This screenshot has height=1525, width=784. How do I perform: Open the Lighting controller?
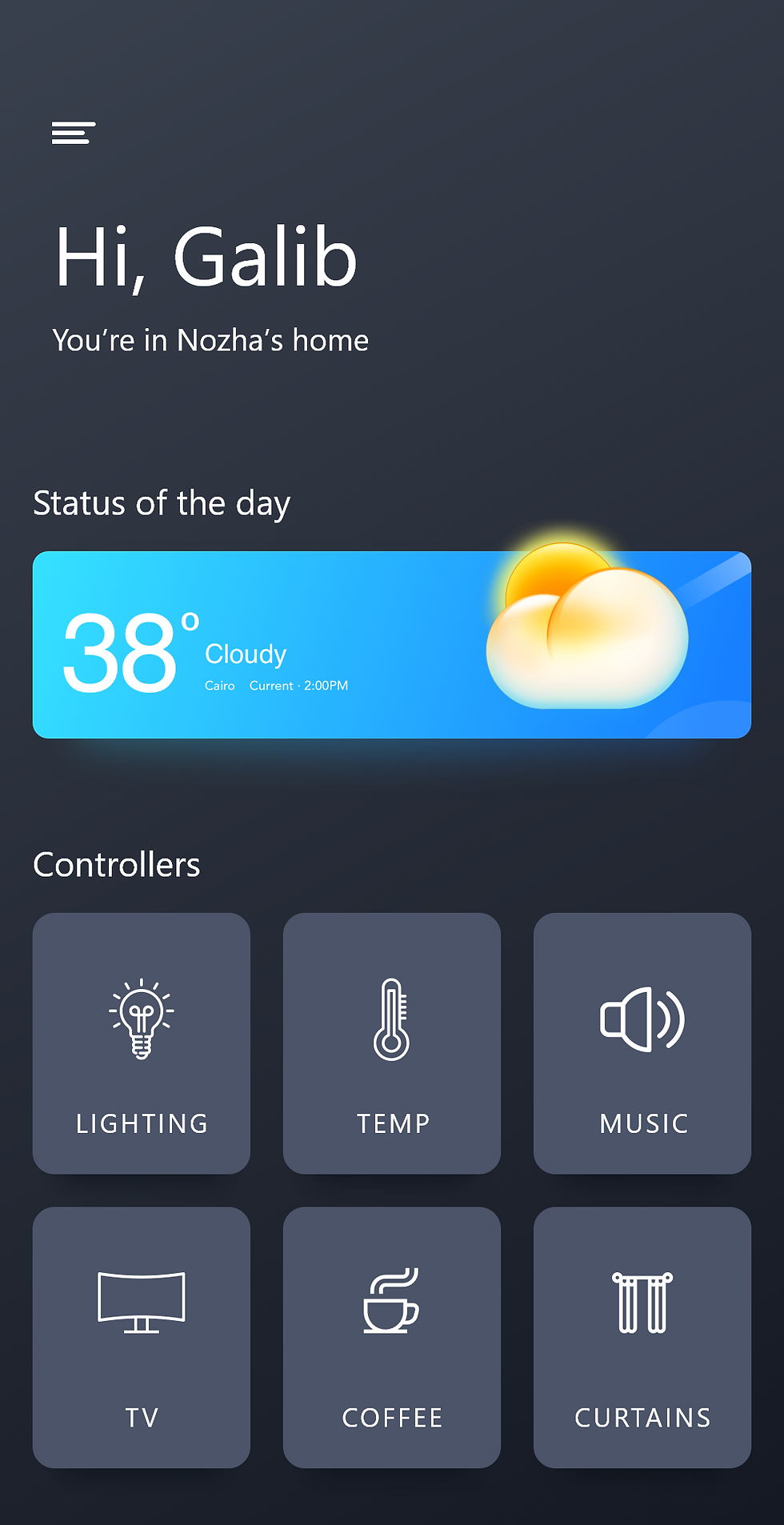tap(142, 1043)
